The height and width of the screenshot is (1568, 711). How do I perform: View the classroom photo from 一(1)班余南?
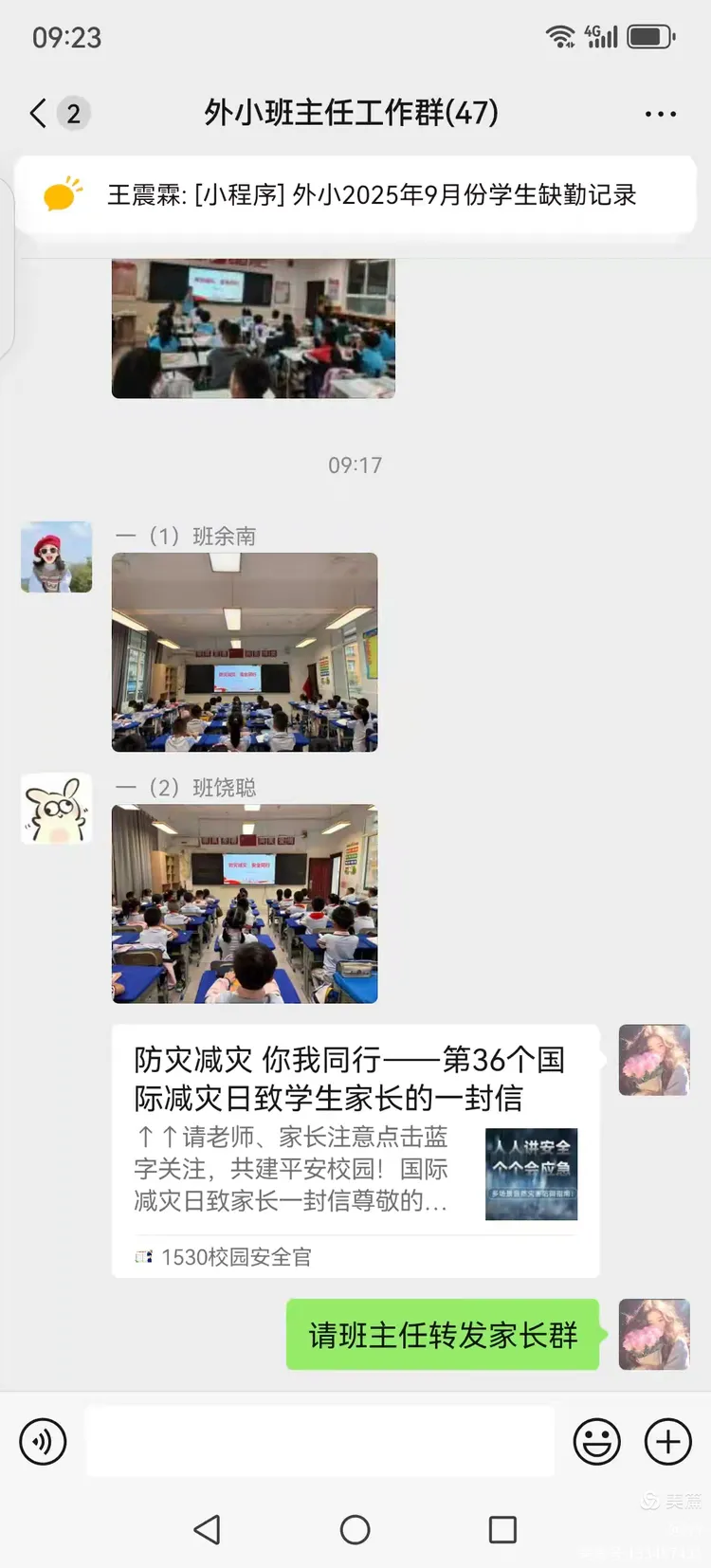245,652
